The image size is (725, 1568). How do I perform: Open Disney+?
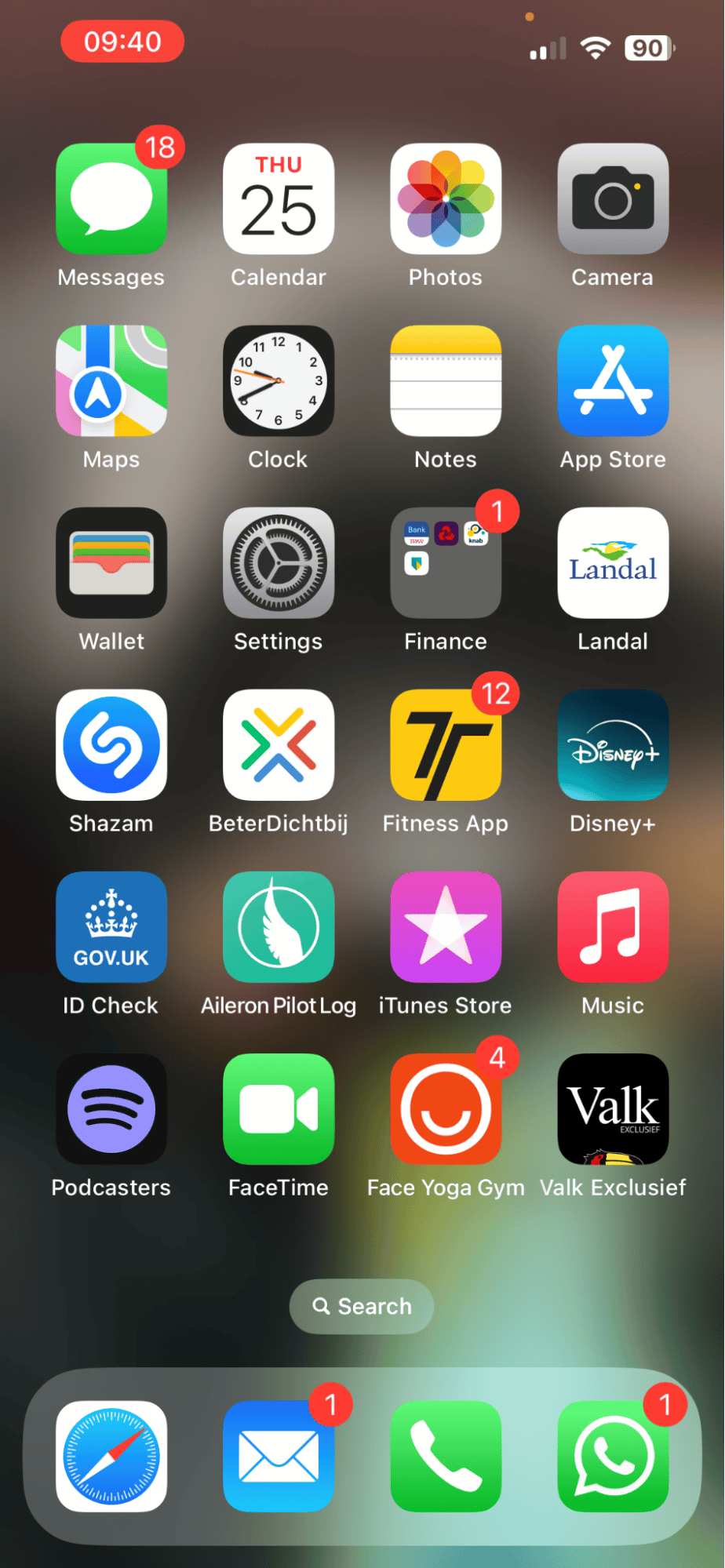612,744
